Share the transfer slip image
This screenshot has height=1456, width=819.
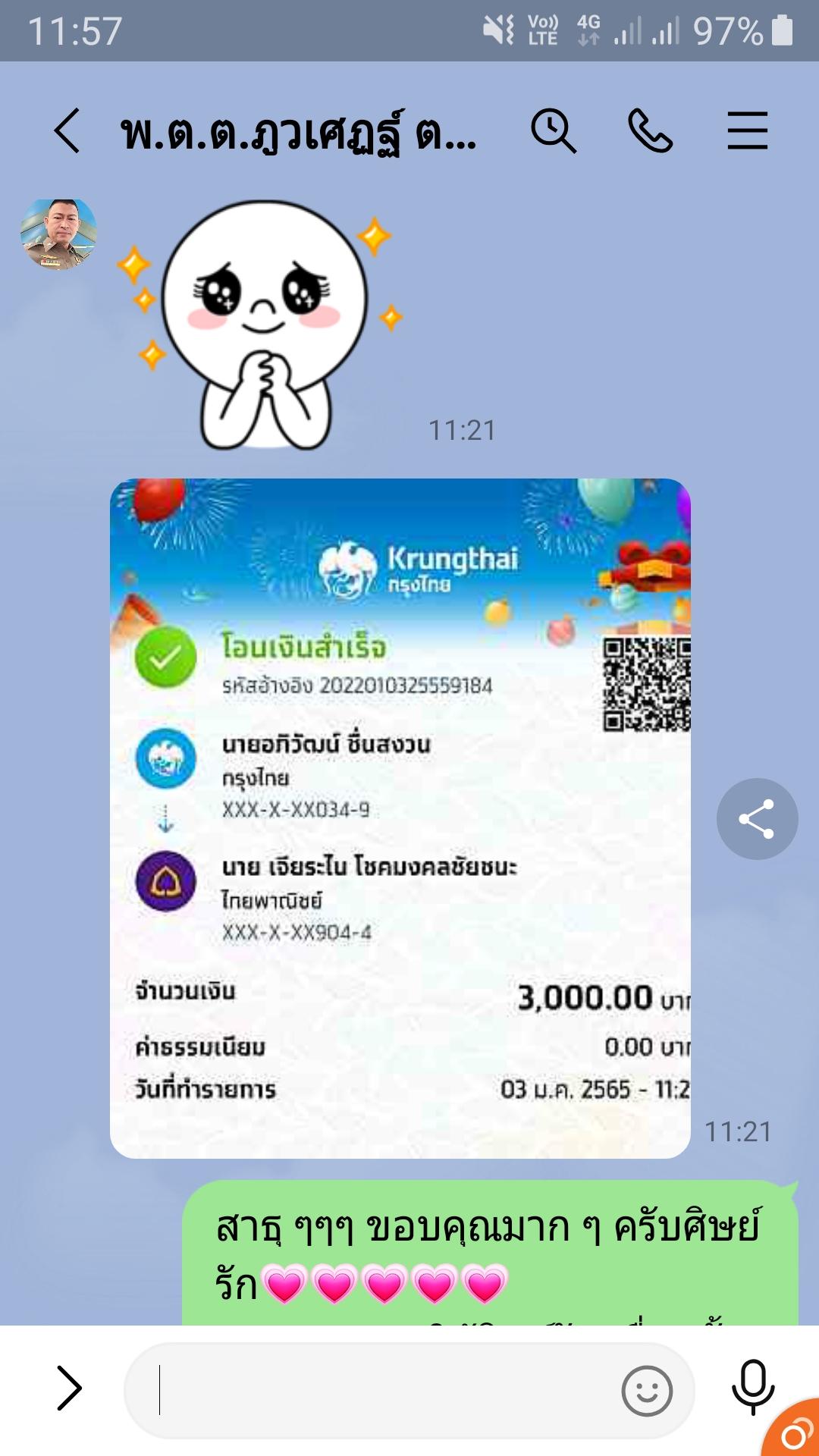(x=756, y=819)
